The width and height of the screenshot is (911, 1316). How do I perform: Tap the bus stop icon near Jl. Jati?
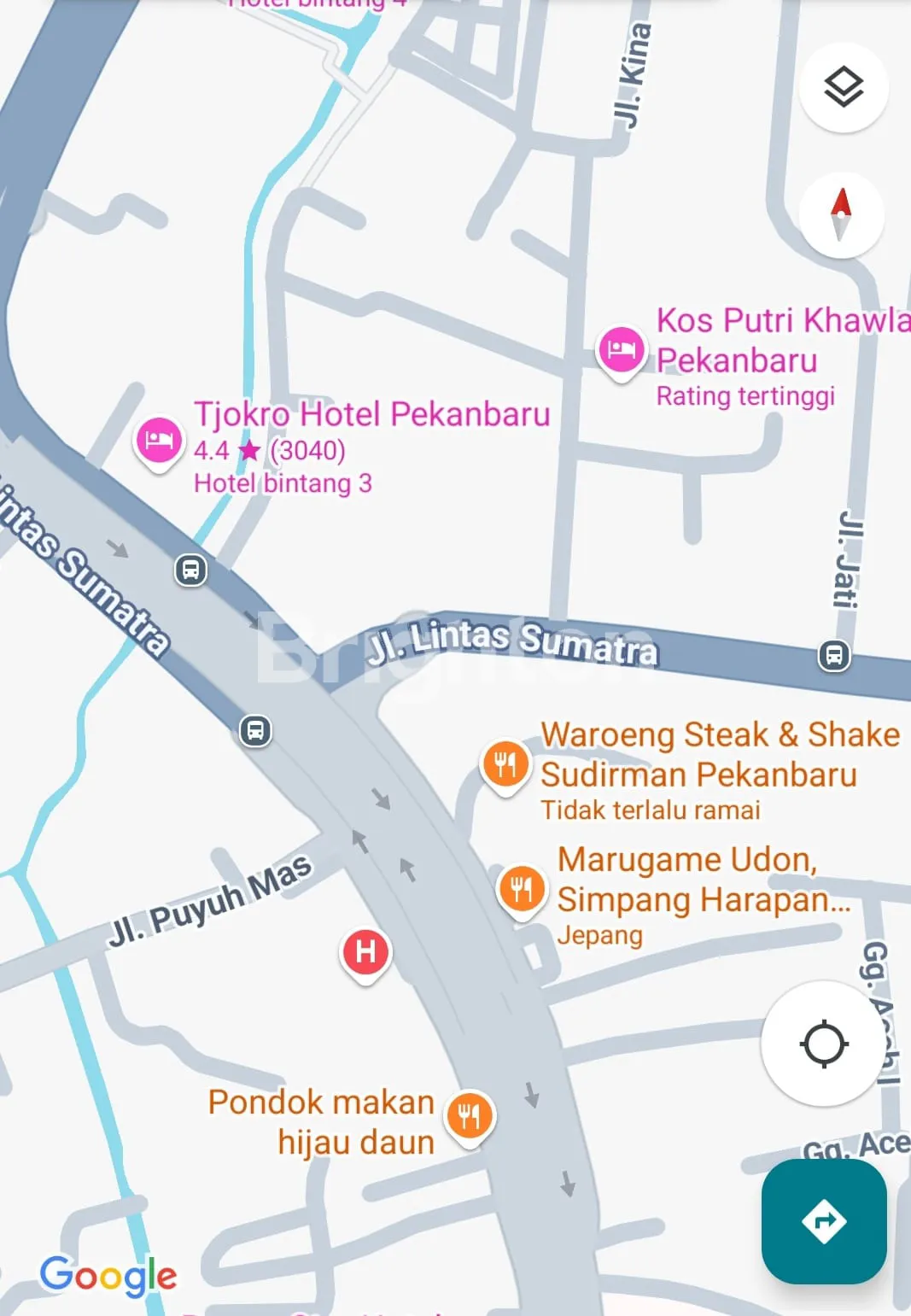click(834, 656)
